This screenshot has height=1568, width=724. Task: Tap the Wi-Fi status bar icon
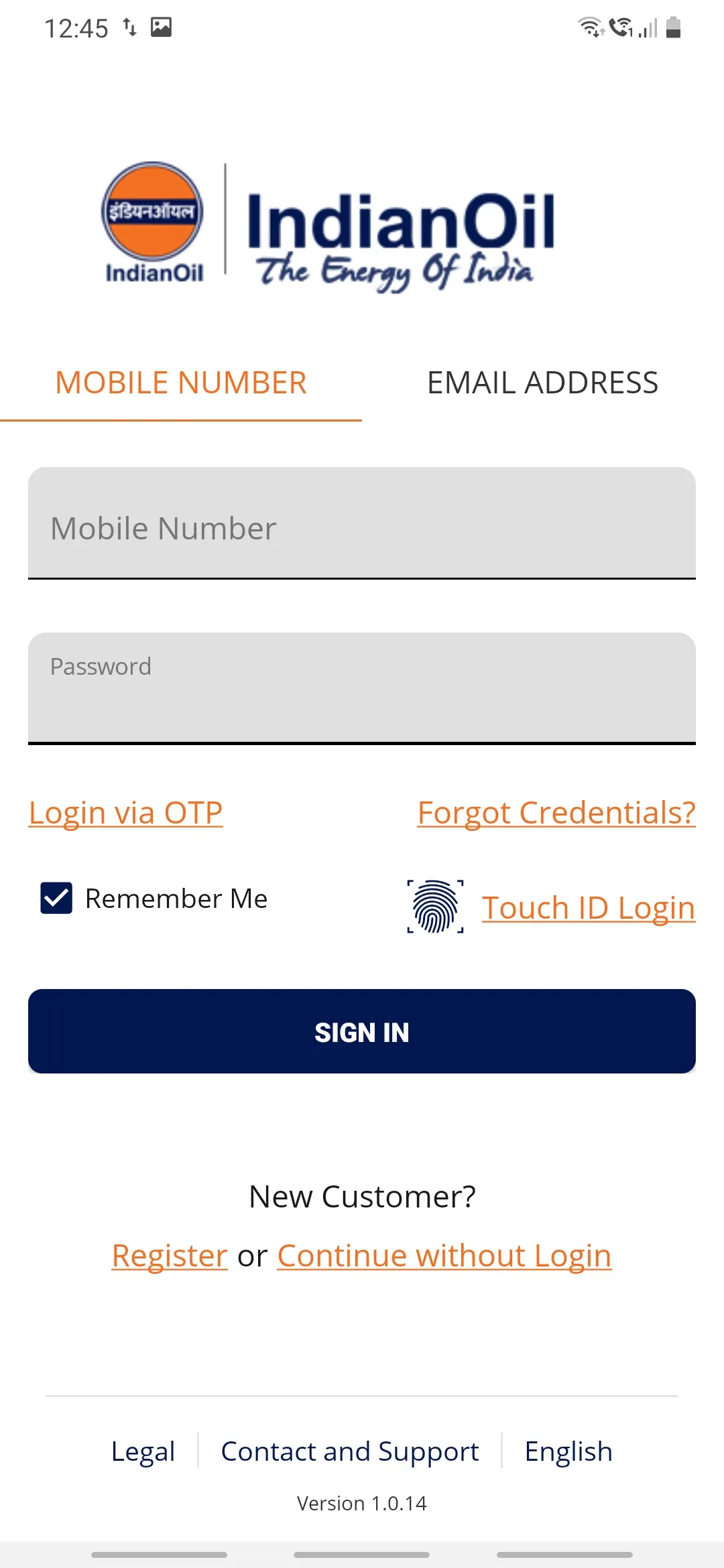[x=591, y=27]
